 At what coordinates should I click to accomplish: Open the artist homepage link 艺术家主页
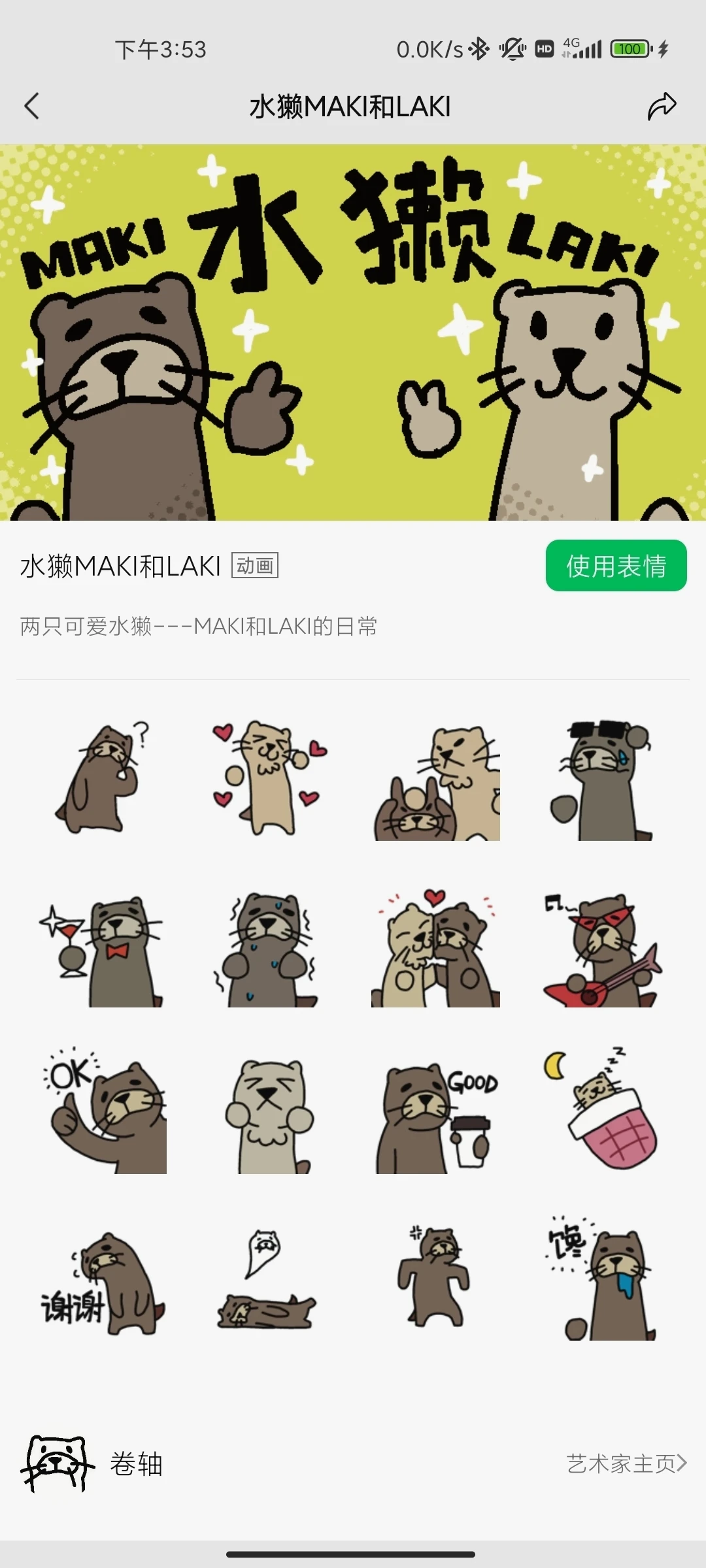pyautogui.click(x=626, y=1463)
